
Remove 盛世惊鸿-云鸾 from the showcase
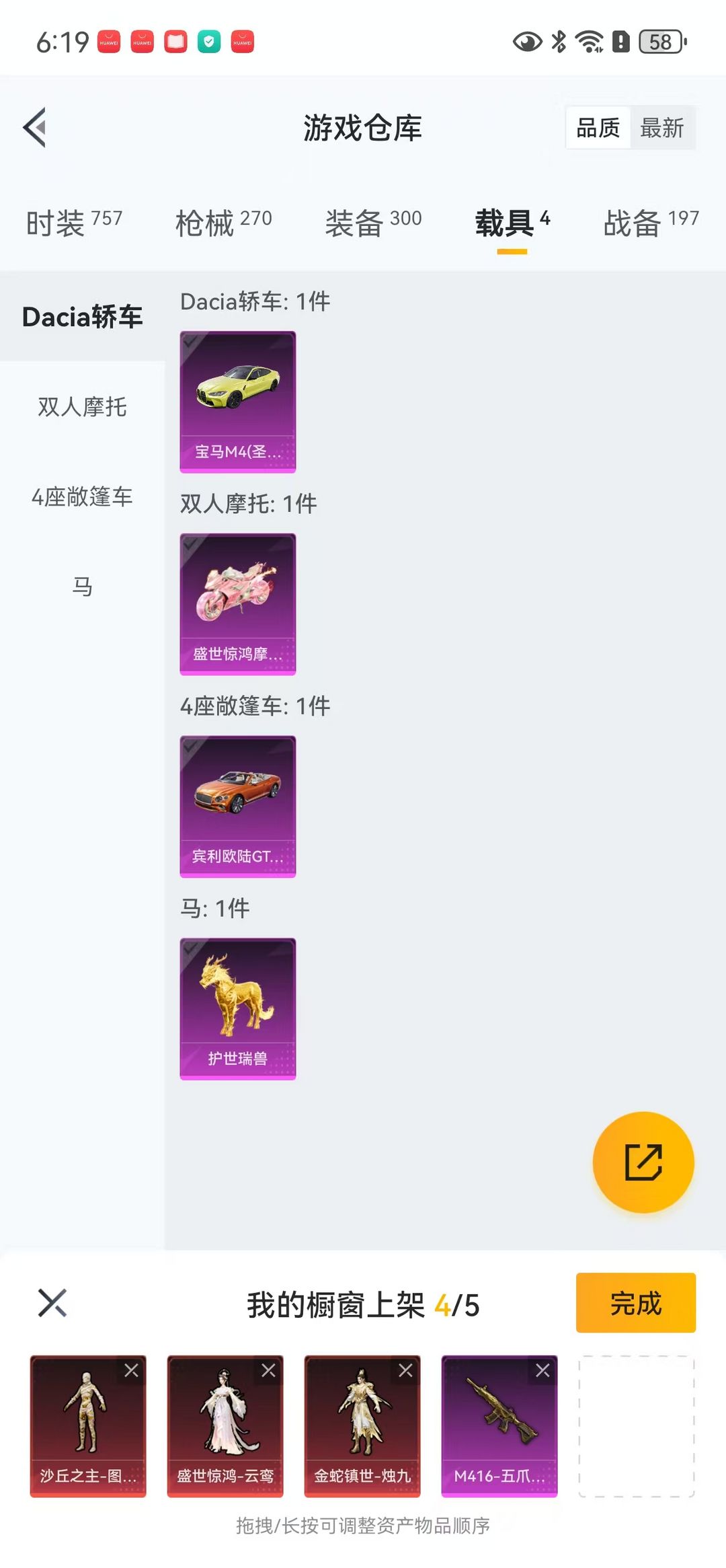(268, 1370)
